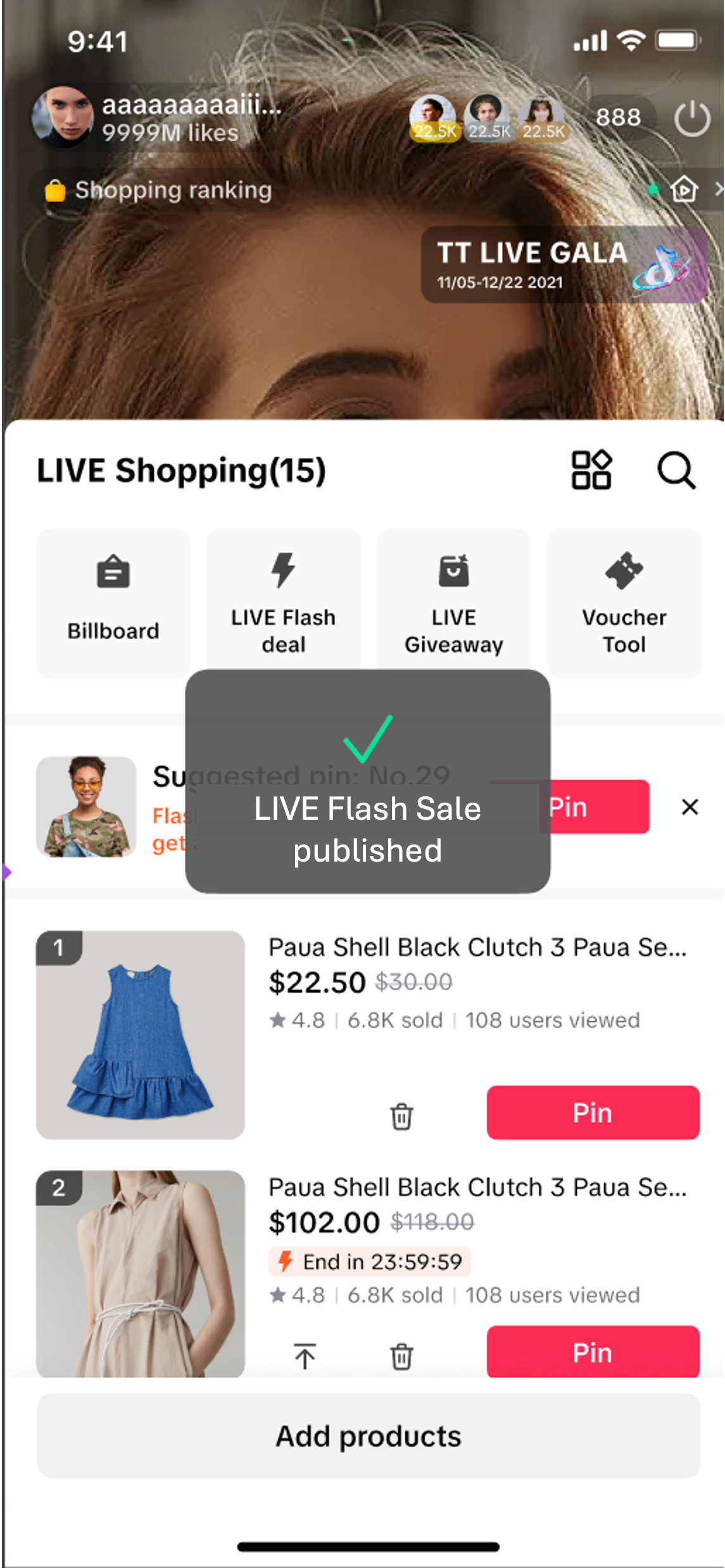Dismiss the suggested pin banner
Viewport: 725px width, 1568px height.
(x=690, y=807)
